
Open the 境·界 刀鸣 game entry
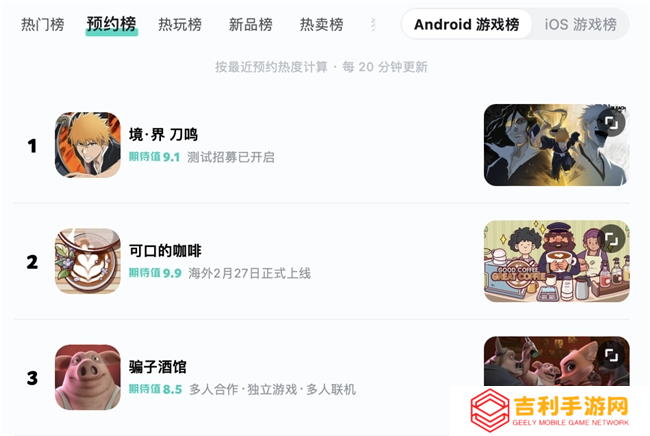coord(163,134)
